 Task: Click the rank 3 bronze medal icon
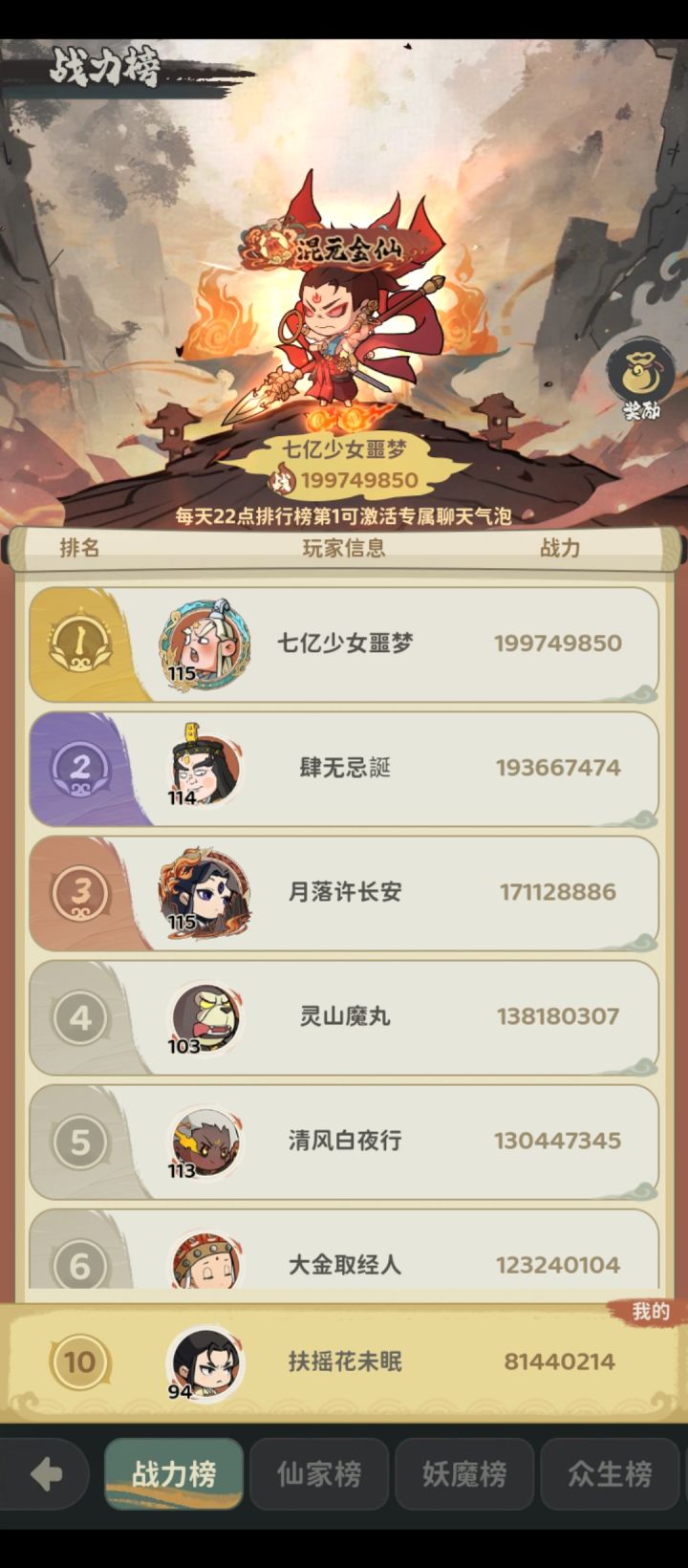pyautogui.click(x=81, y=891)
